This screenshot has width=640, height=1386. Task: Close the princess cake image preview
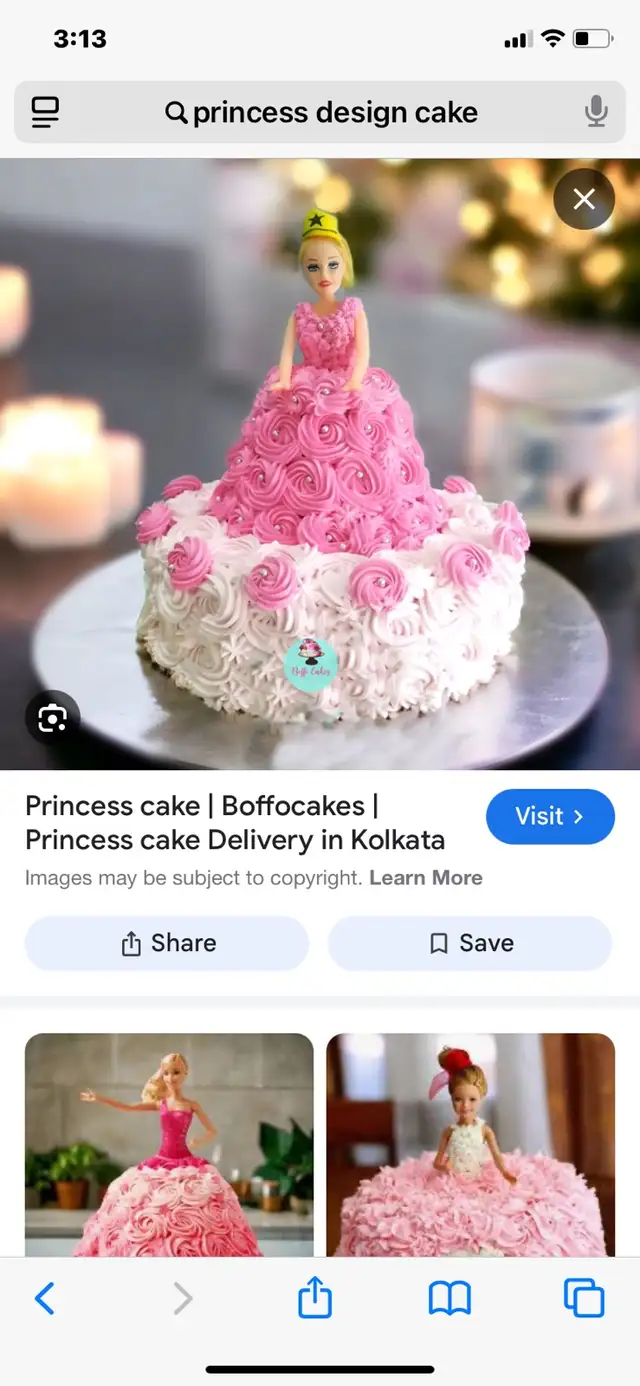(584, 200)
